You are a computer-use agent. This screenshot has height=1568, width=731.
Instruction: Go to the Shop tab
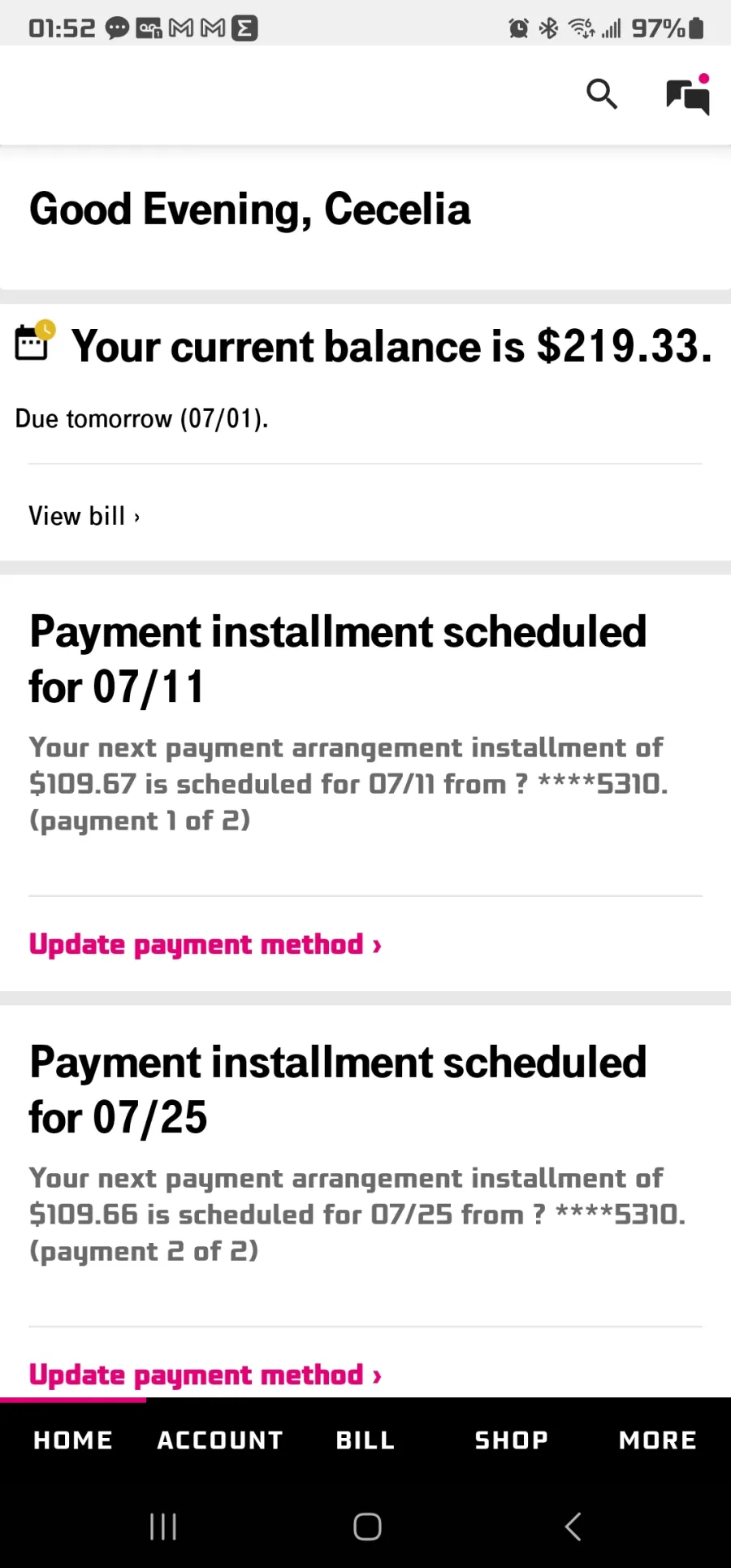512,1440
